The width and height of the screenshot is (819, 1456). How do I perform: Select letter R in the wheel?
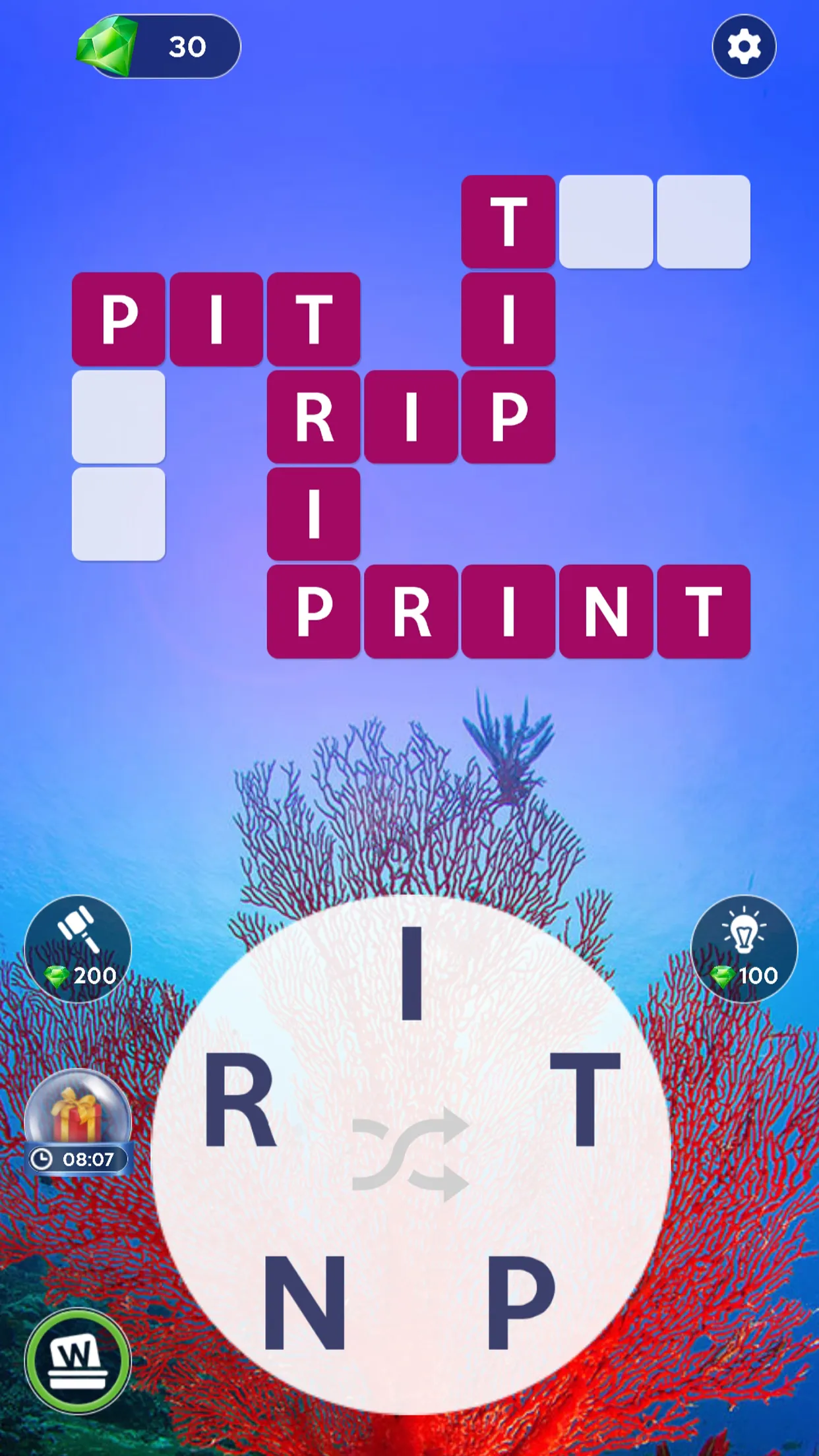tap(239, 1100)
